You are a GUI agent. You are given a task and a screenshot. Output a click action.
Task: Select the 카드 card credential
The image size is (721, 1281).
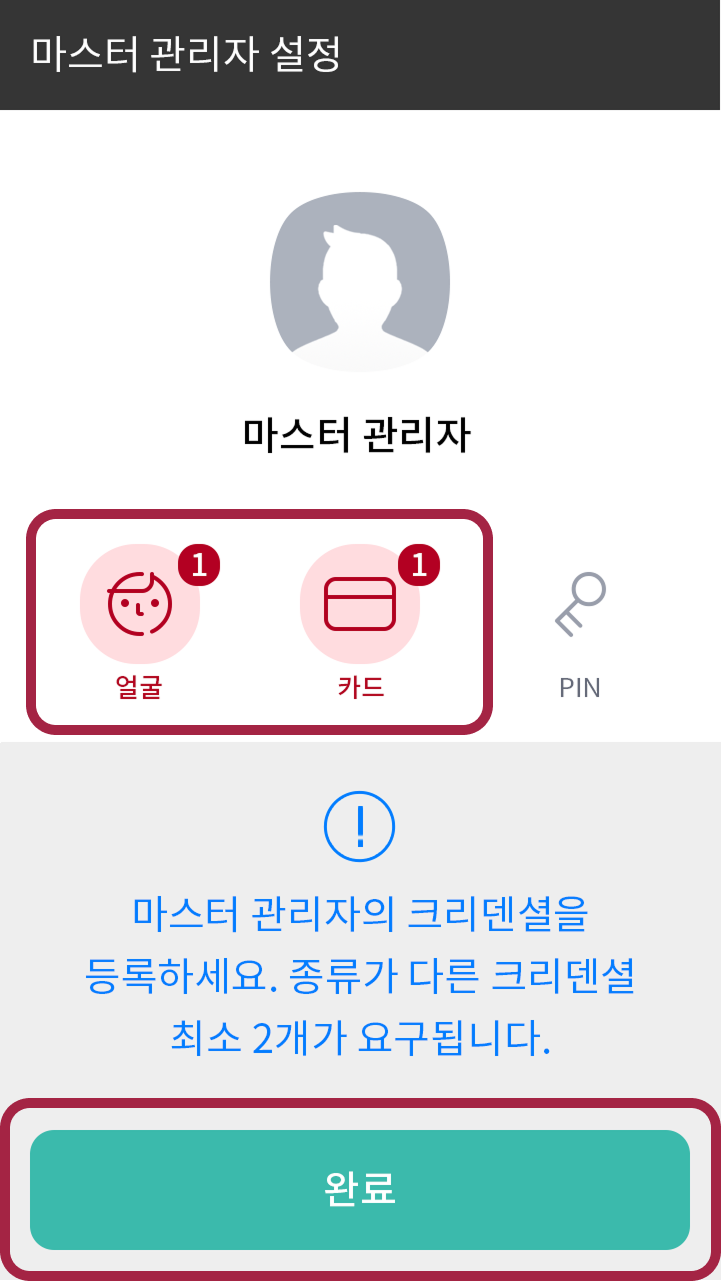pos(360,604)
